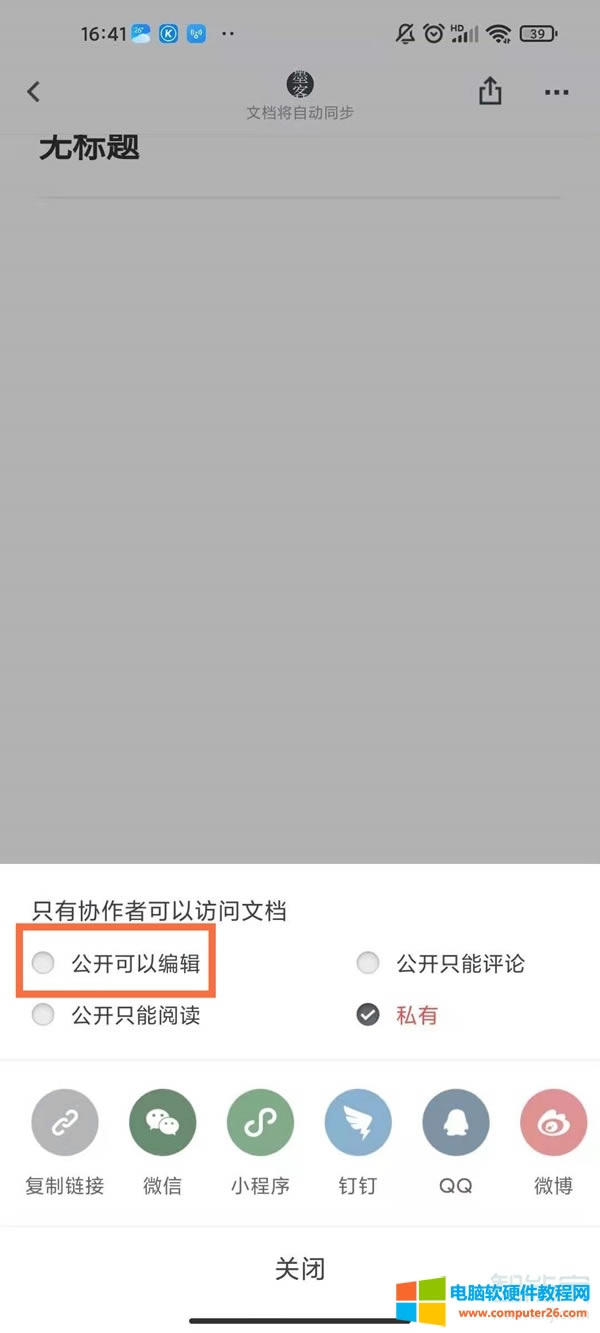Open the three-dot overflow menu

coord(556,92)
